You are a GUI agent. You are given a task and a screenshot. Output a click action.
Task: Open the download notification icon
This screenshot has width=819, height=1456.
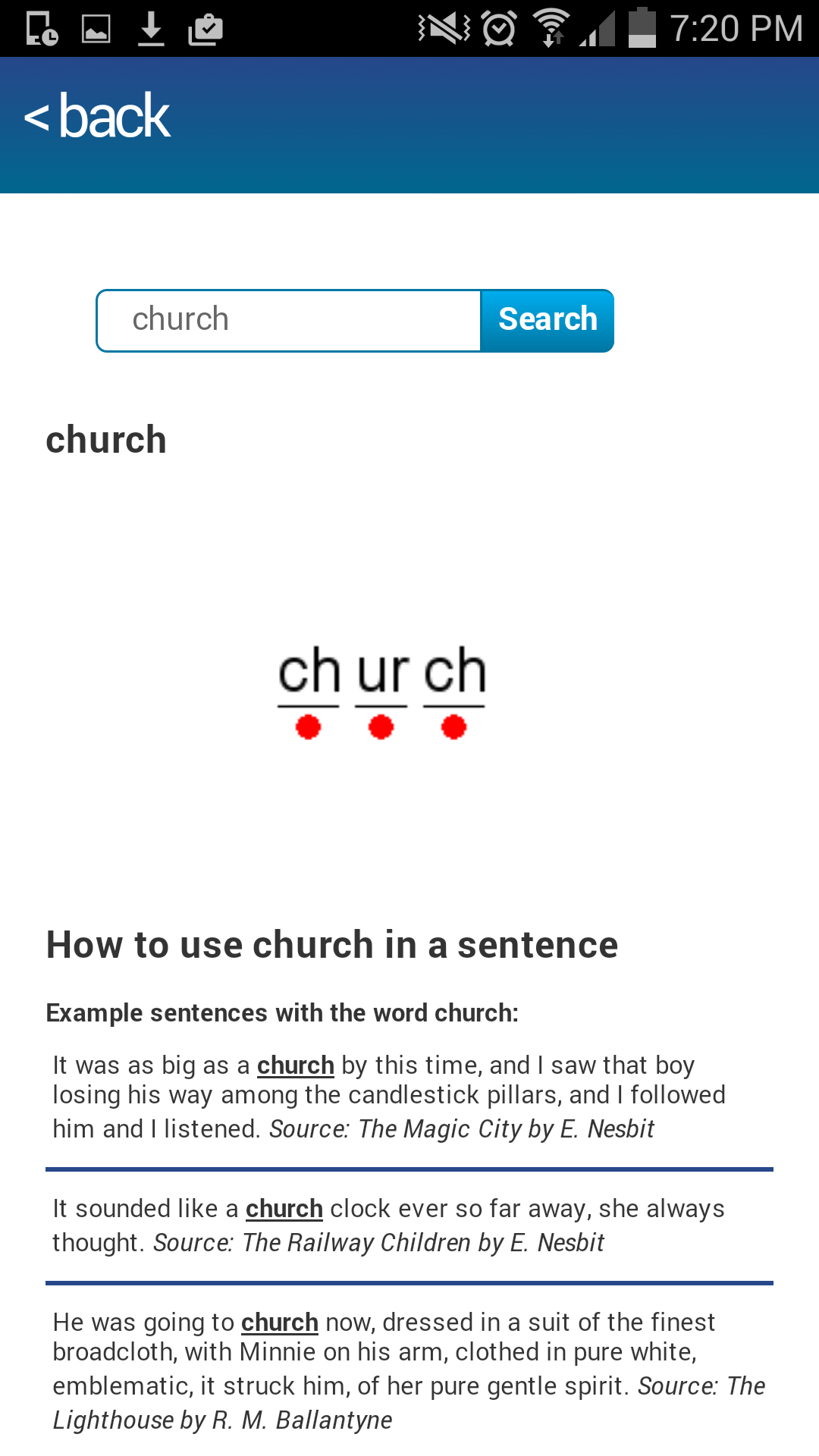pyautogui.click(x=151, y=28)
